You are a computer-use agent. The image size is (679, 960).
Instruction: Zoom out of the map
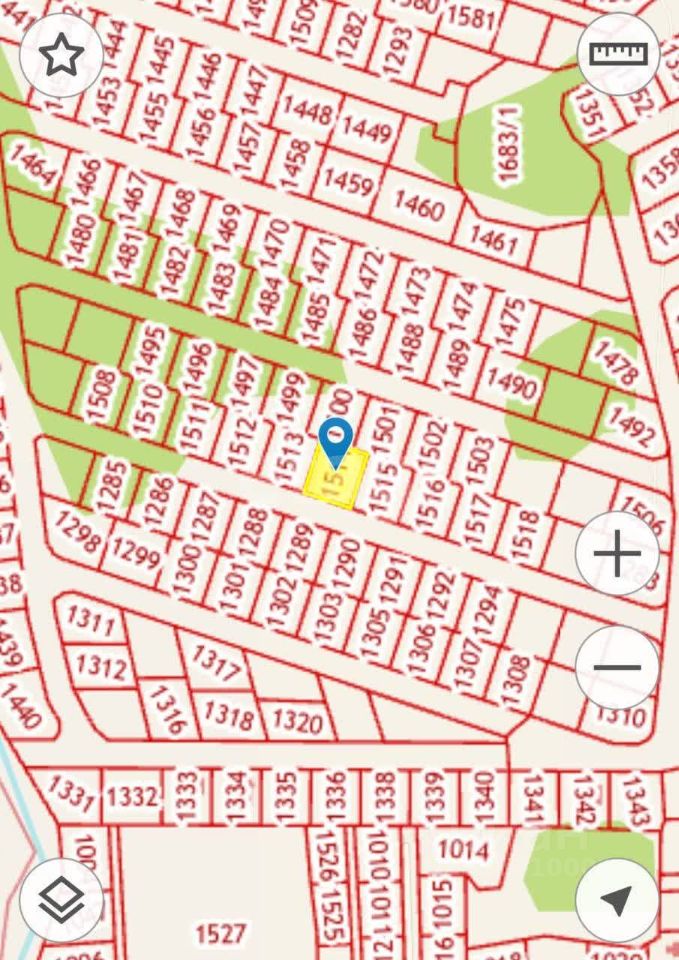pyautogui.click(x=617, y=667)
